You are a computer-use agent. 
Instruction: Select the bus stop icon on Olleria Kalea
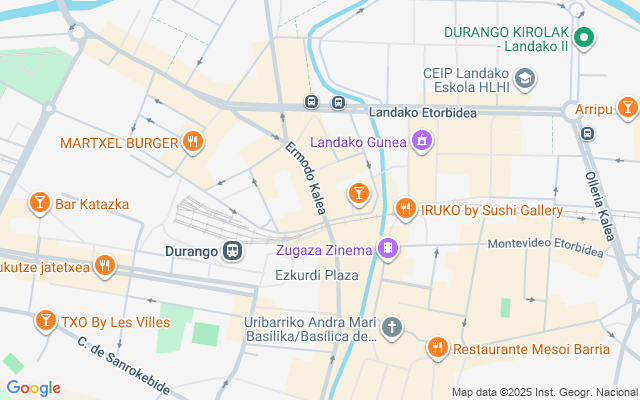pyautogui.click(x=587, y=133)
